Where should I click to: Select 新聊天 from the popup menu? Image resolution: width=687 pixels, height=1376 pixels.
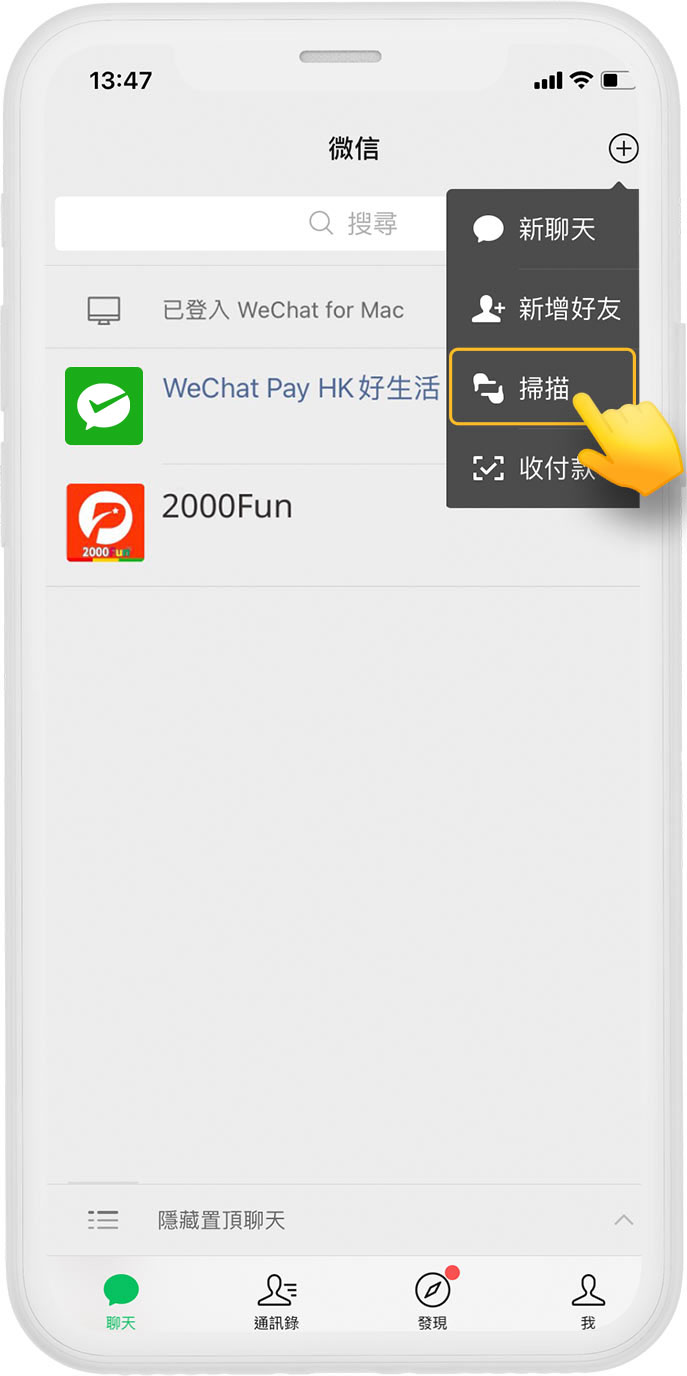click(542, 229)
